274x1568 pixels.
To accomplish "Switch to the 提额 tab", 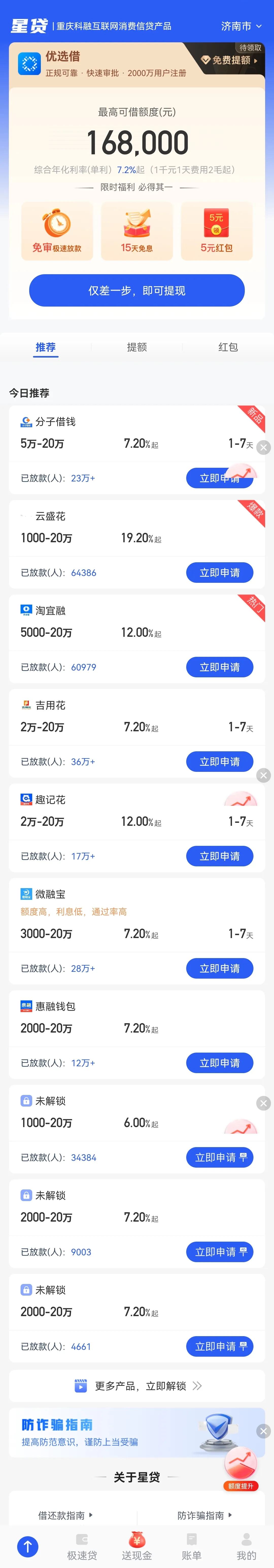I will coord(137,347).
